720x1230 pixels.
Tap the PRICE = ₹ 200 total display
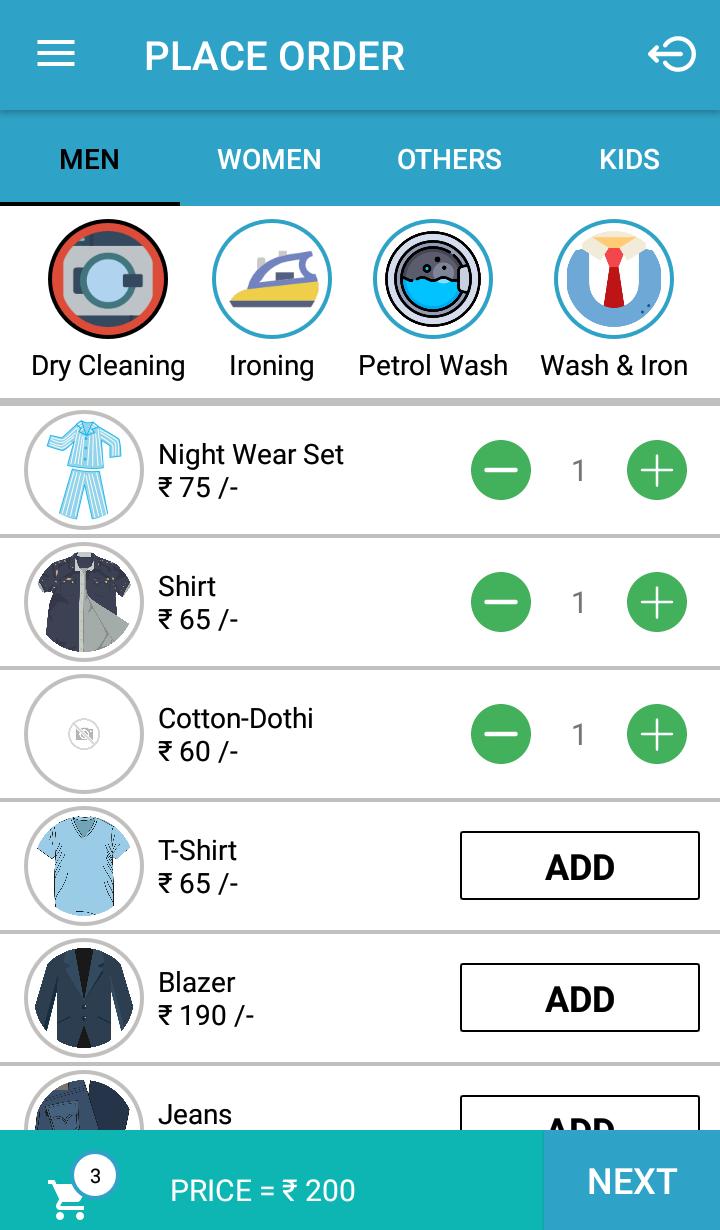tap(262, 1190)
